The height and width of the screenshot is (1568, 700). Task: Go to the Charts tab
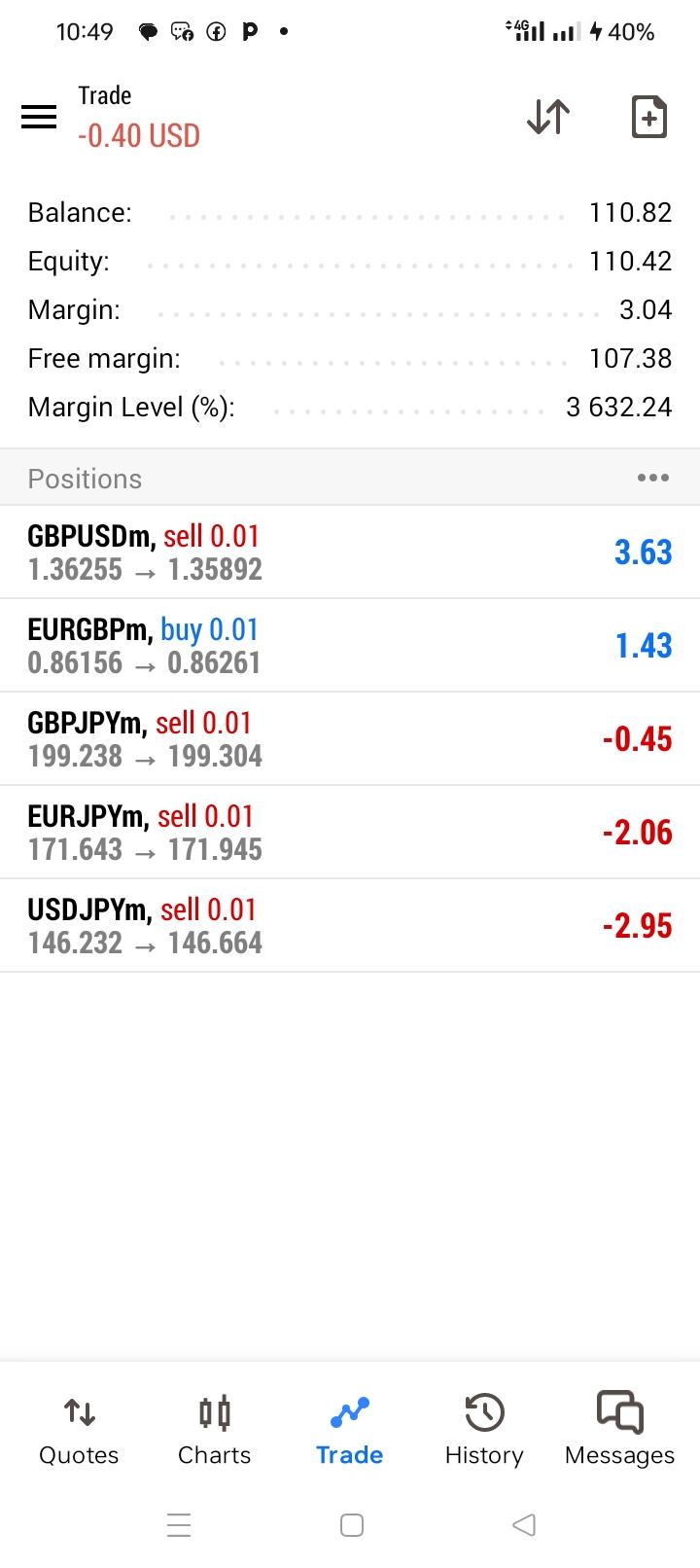pyautogui.click(x=214, y=1430)
